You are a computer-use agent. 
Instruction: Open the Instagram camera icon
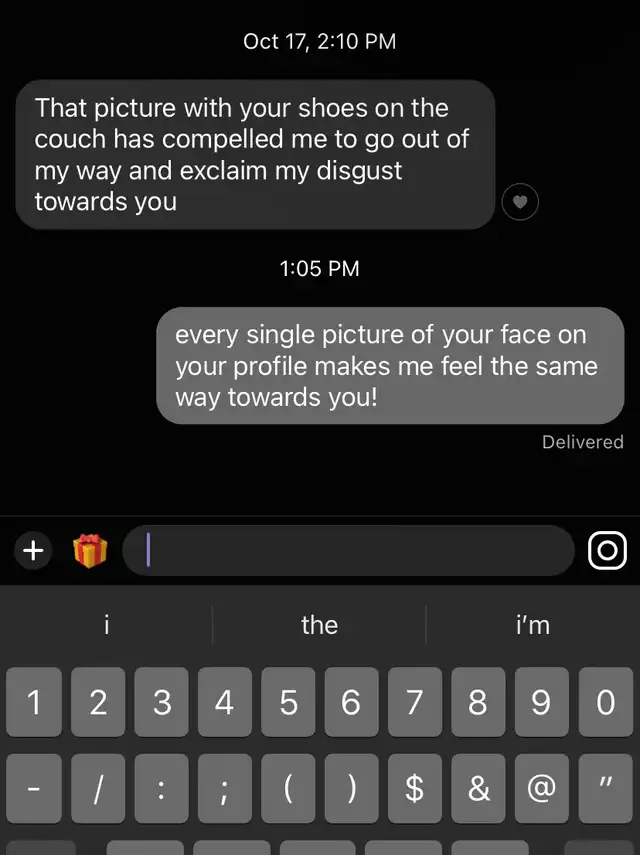(x=607, y=550)
